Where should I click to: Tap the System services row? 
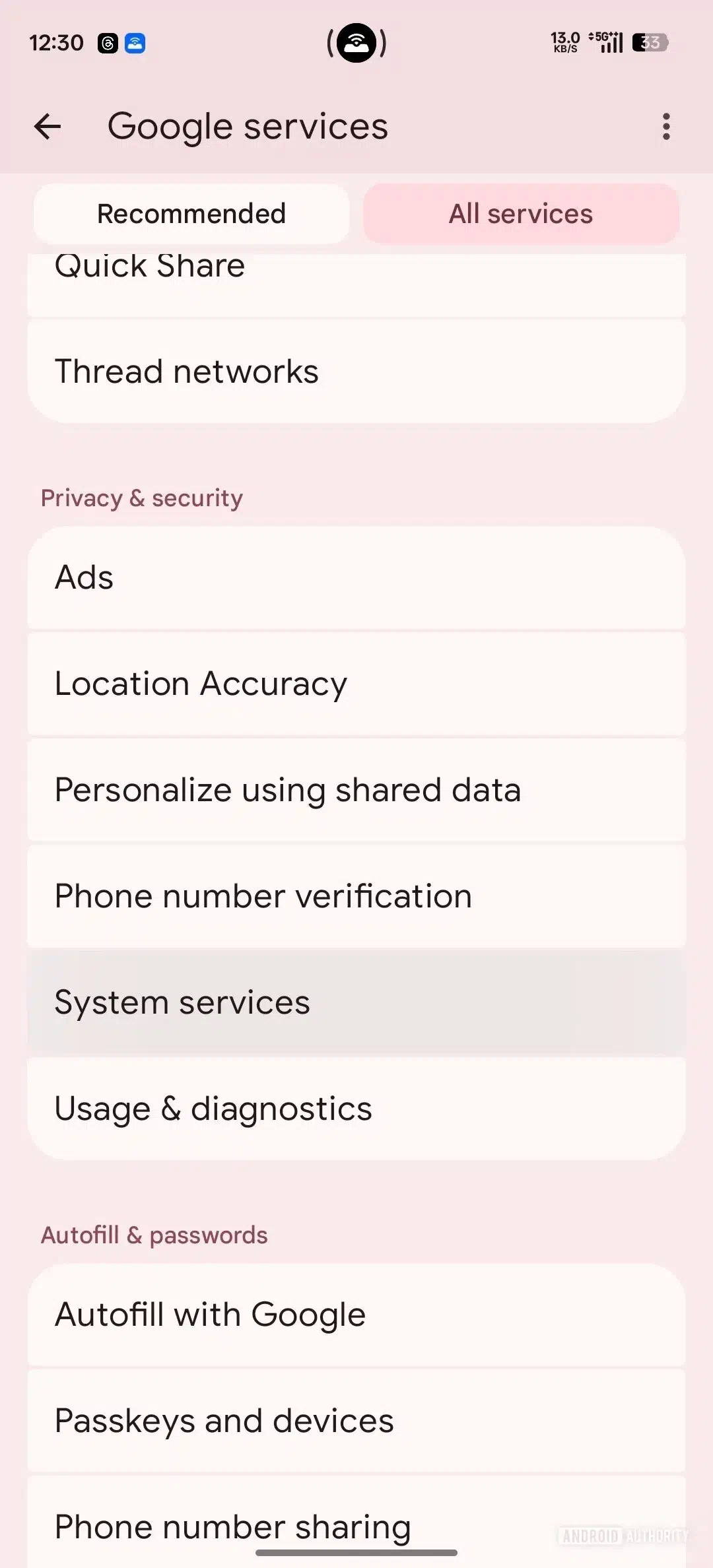tap(356, 1002)
